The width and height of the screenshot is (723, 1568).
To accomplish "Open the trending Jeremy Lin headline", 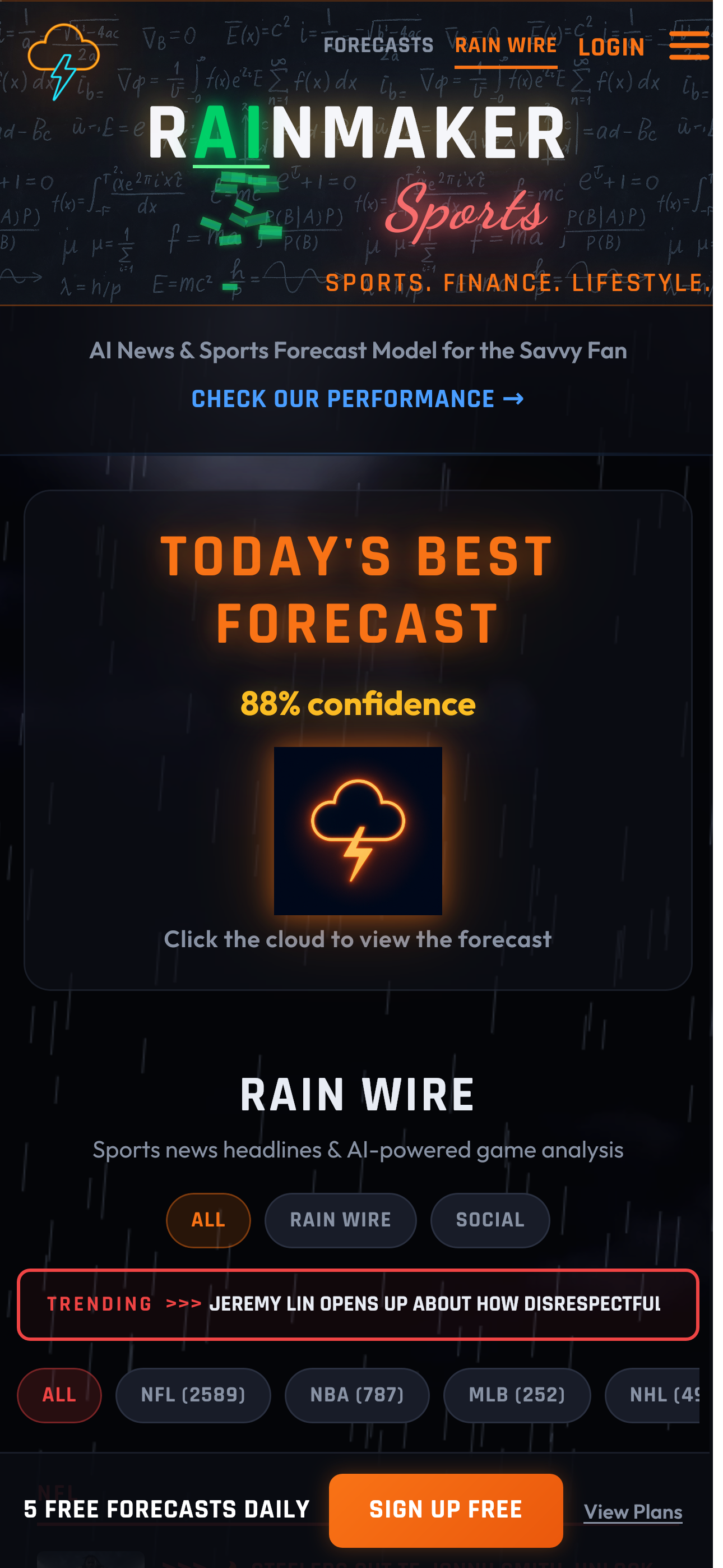I will pos(433,1304).
